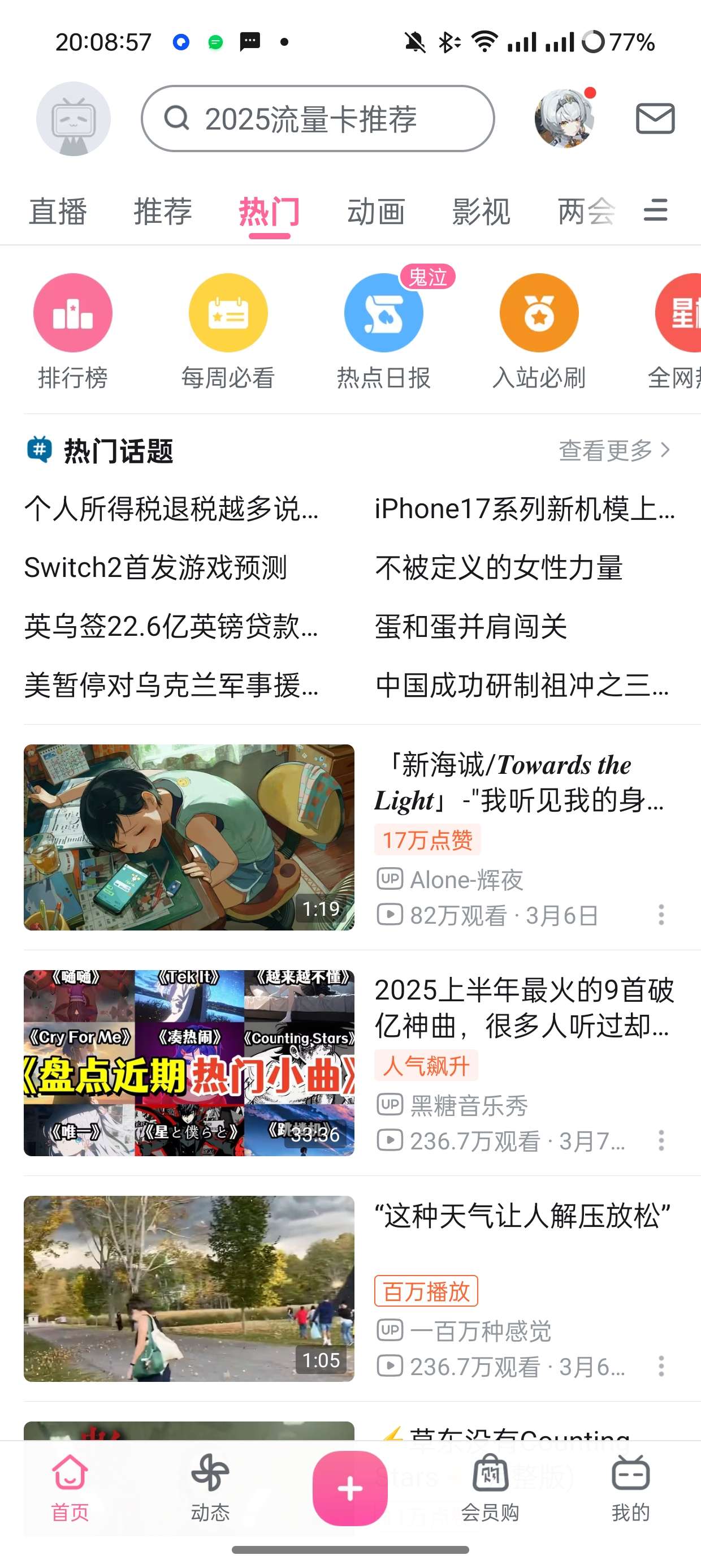
Task: Open the messages envelope icon
Action: 655,118
